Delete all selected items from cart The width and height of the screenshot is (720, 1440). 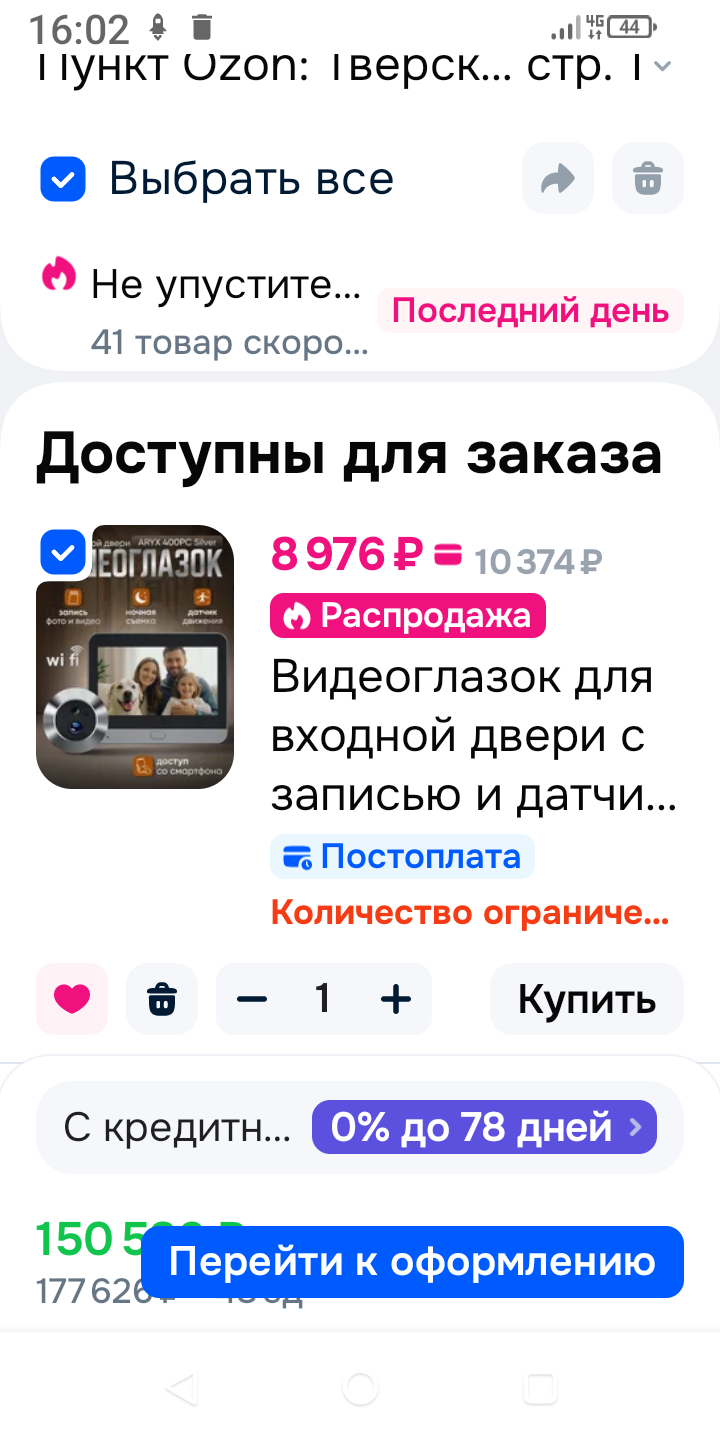[647, 179]
